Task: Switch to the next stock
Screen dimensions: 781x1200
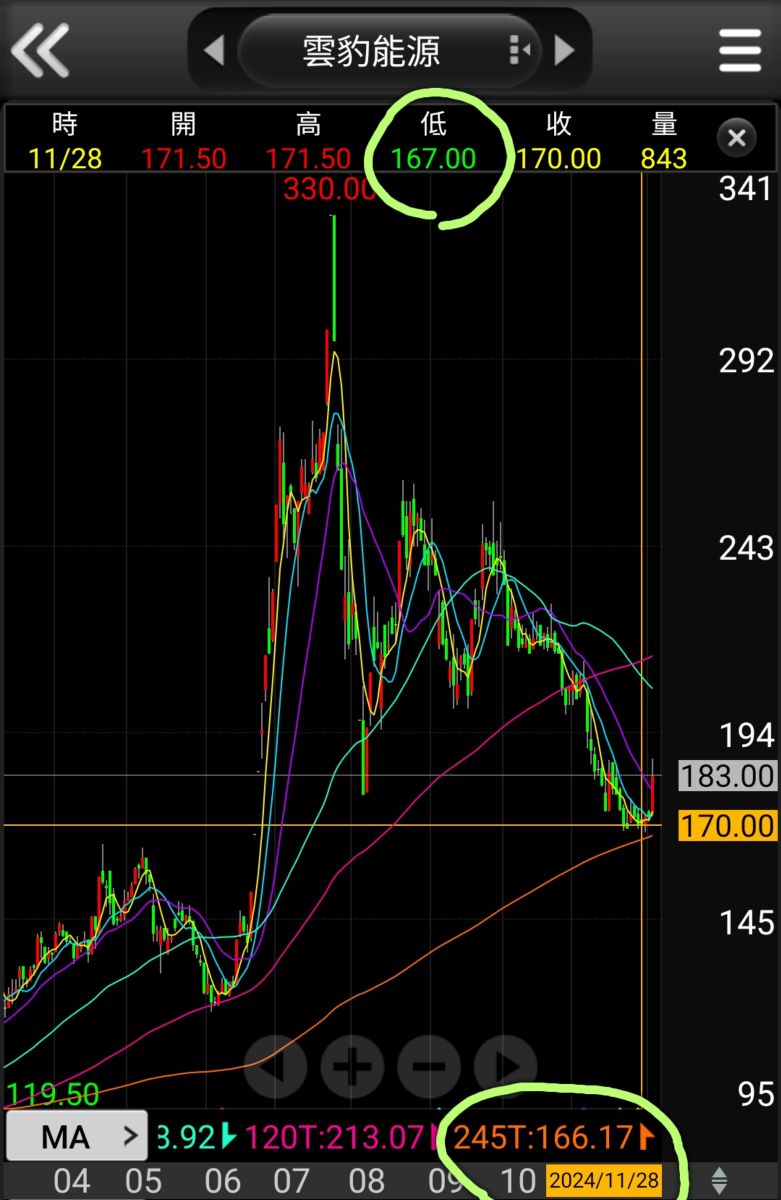Action: (x=564, y=50)
